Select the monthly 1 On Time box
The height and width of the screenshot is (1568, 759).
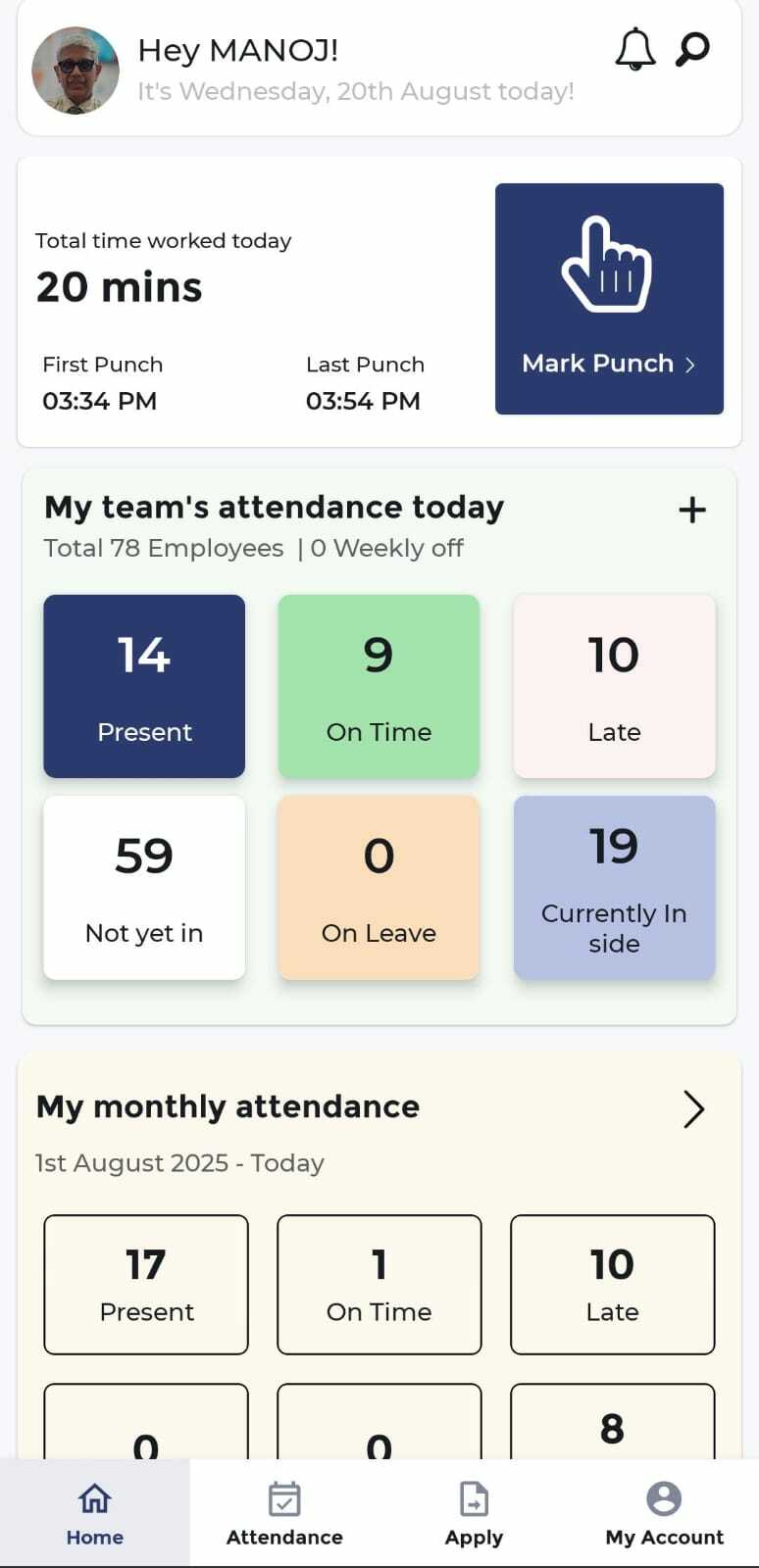379,1284
